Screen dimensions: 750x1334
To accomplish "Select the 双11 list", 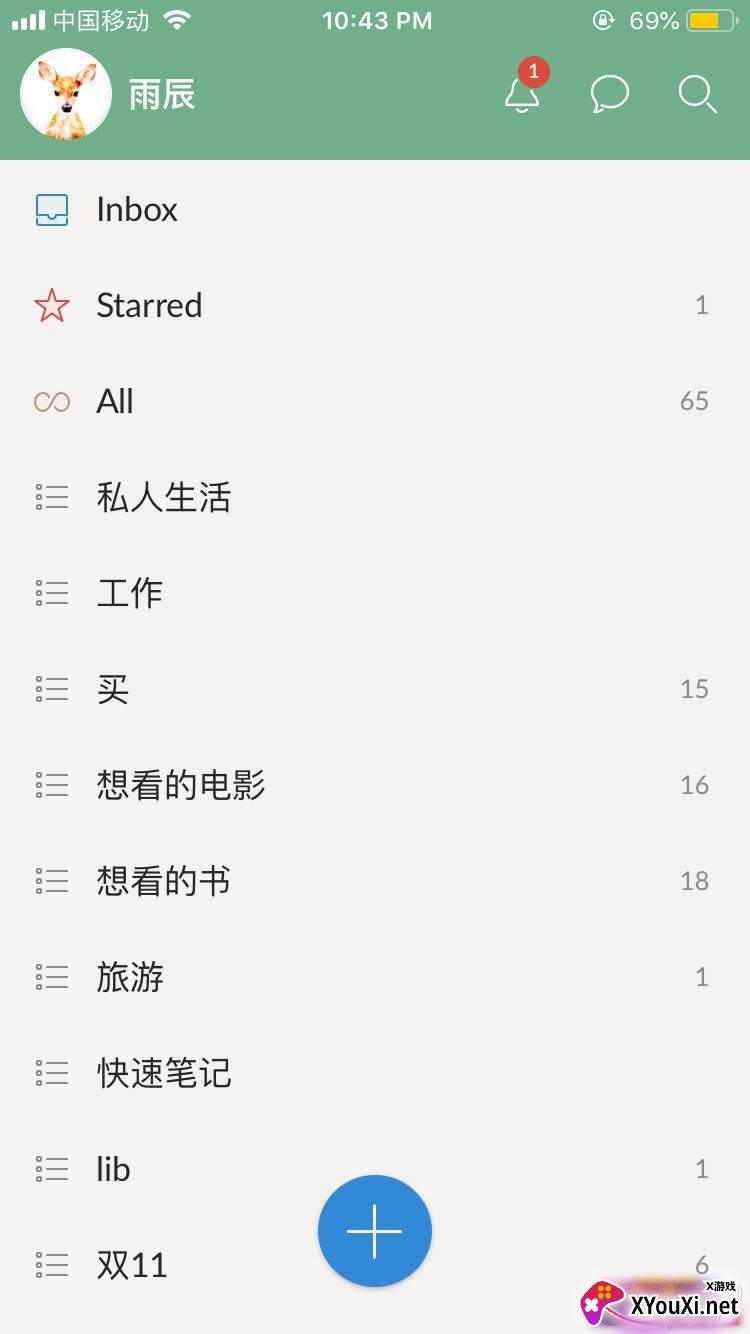I will coord(130,1265).
